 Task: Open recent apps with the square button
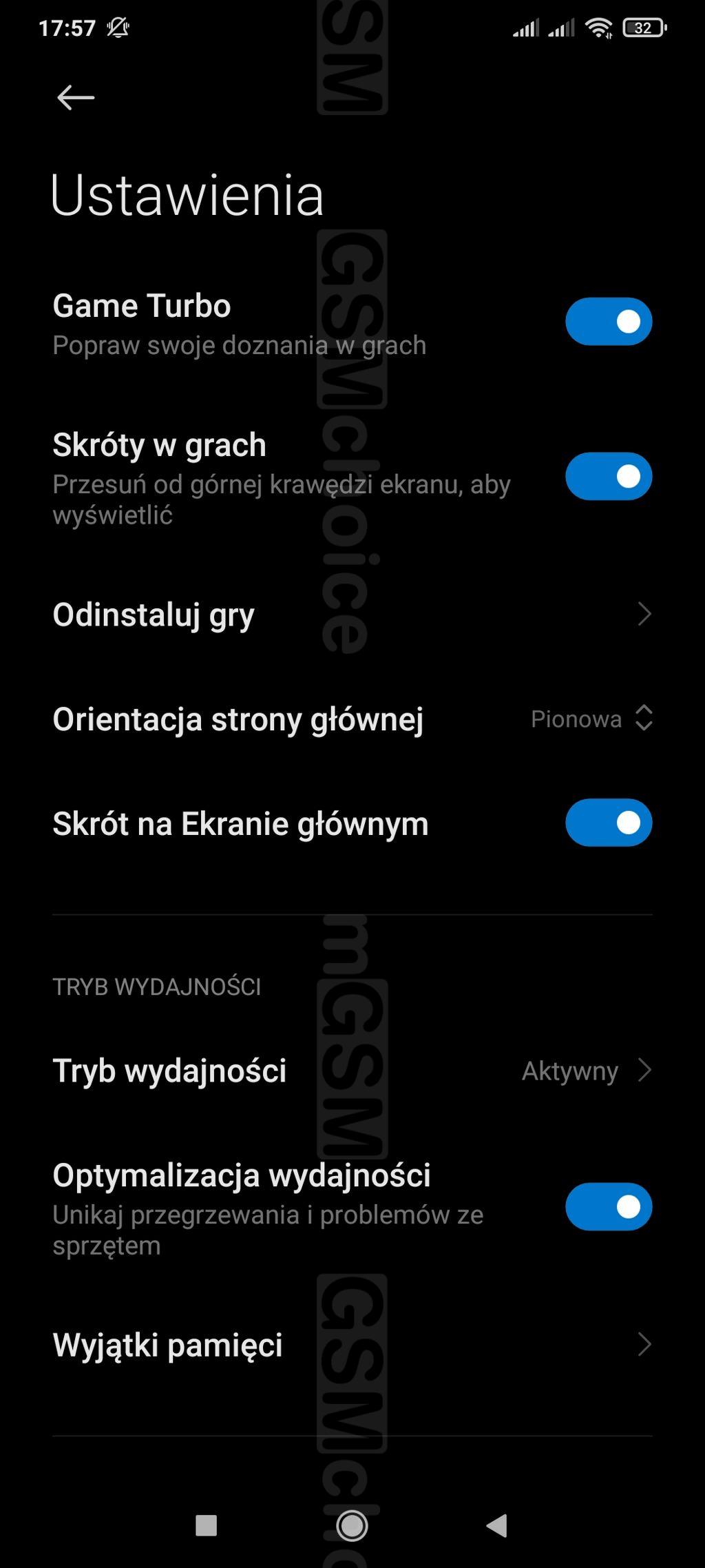[x=207, y=1525]
